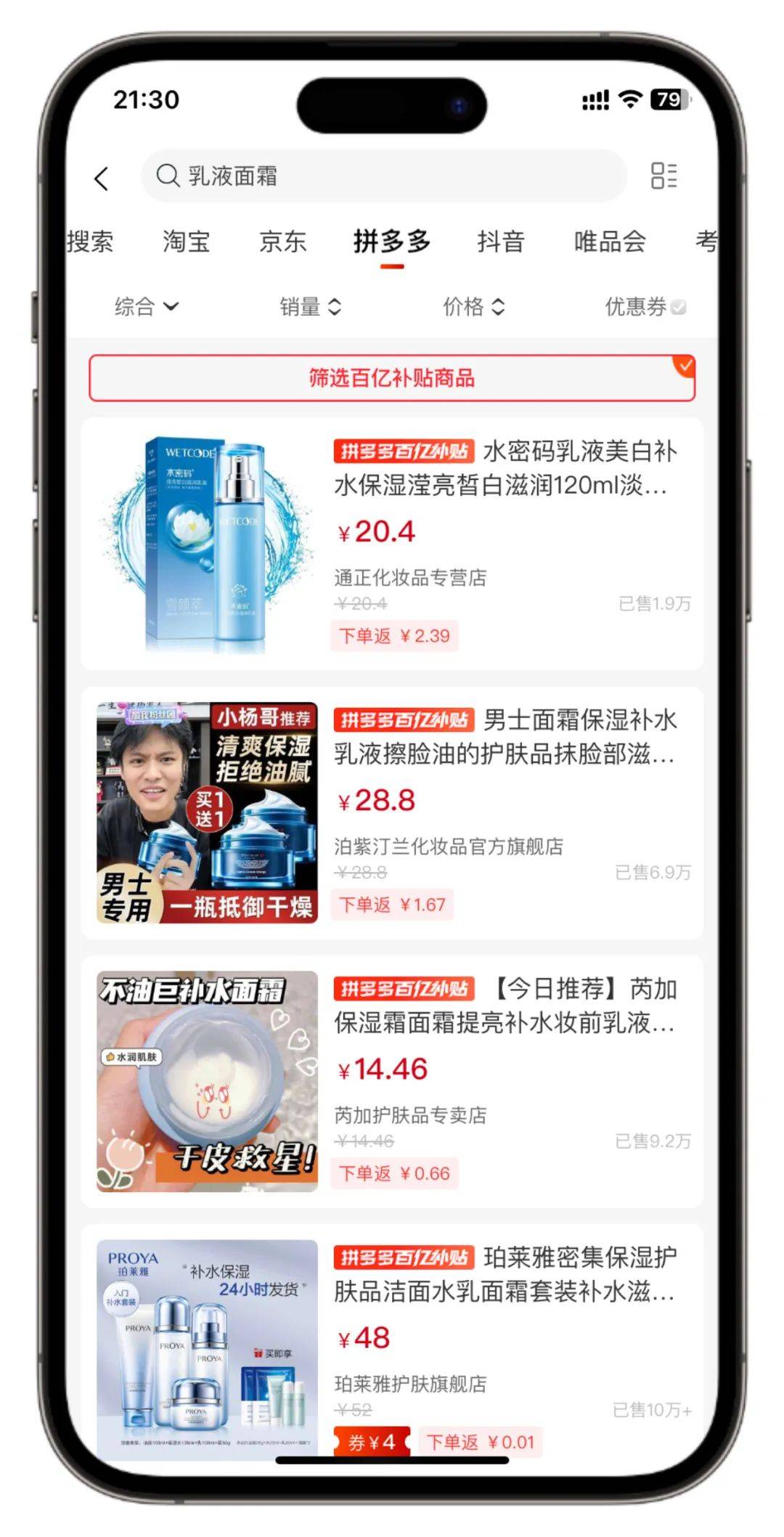The width and height of the screenshot is (784, 1537).
Task: Switch the layout with the grid-list icon
Action: point(663,176)
